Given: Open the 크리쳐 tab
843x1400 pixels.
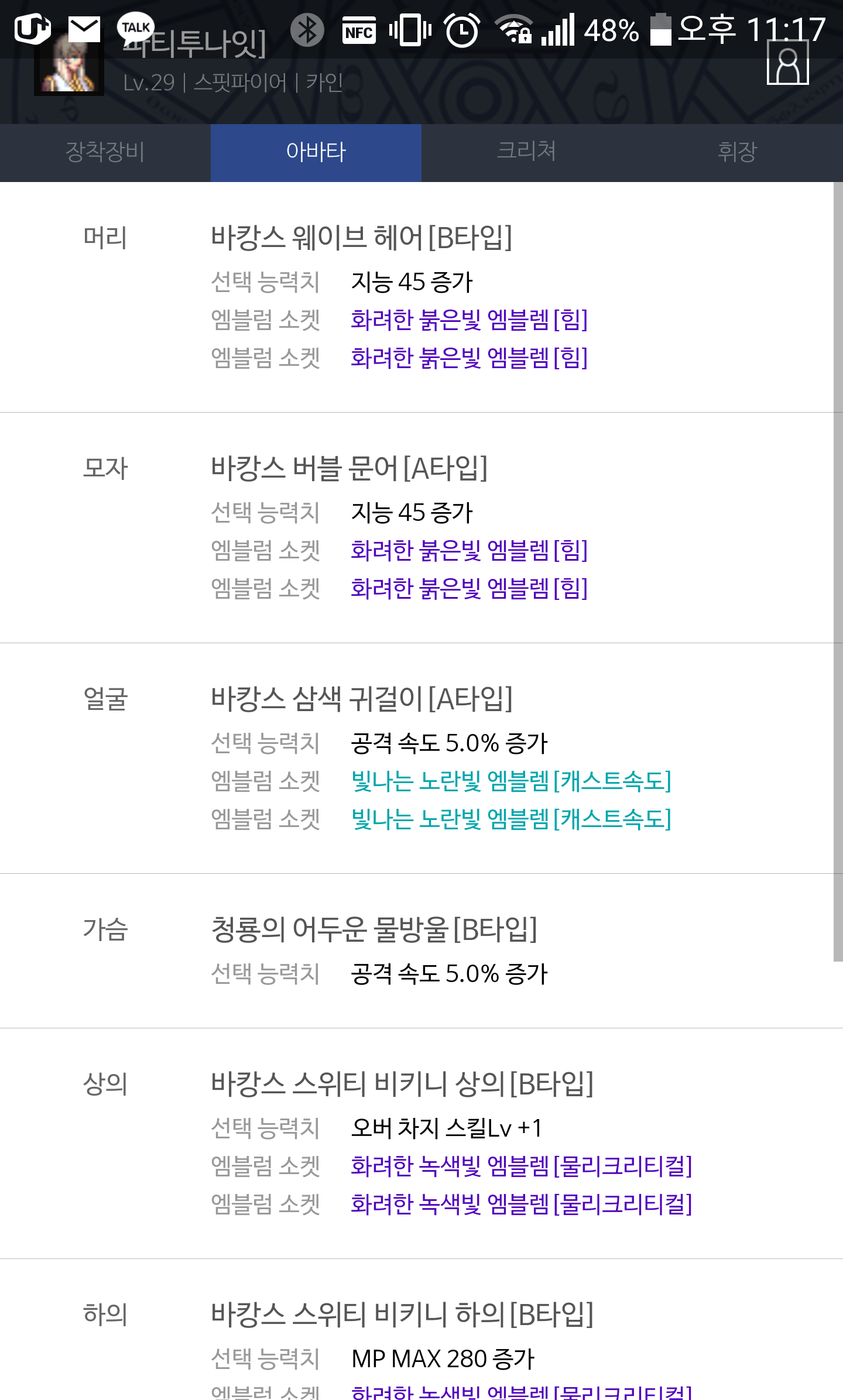Looking at the screenshot, I should 527,152.
